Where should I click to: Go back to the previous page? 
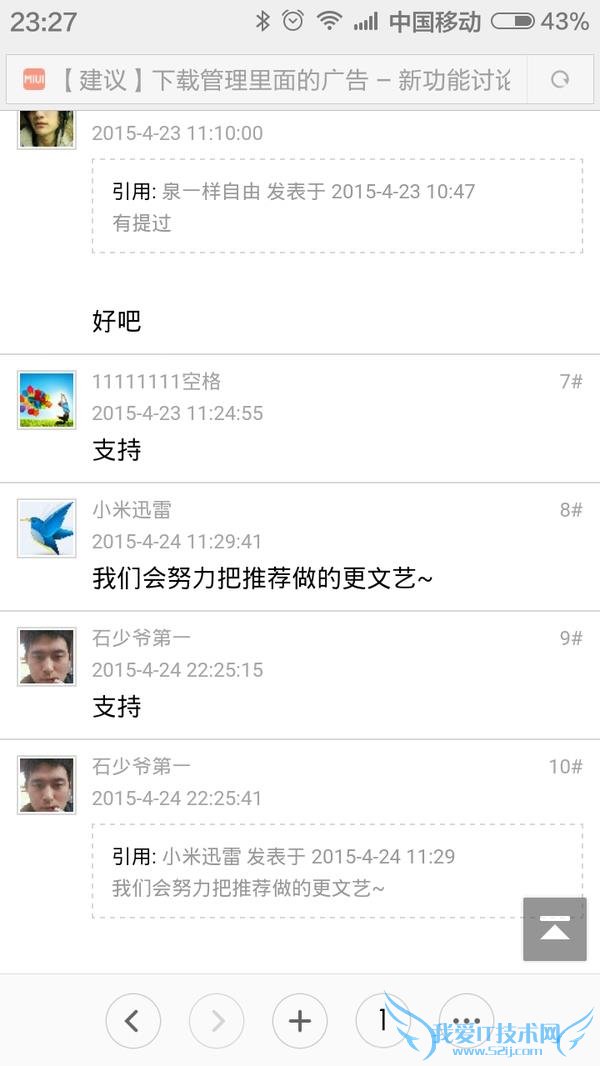pos(133,1021)
